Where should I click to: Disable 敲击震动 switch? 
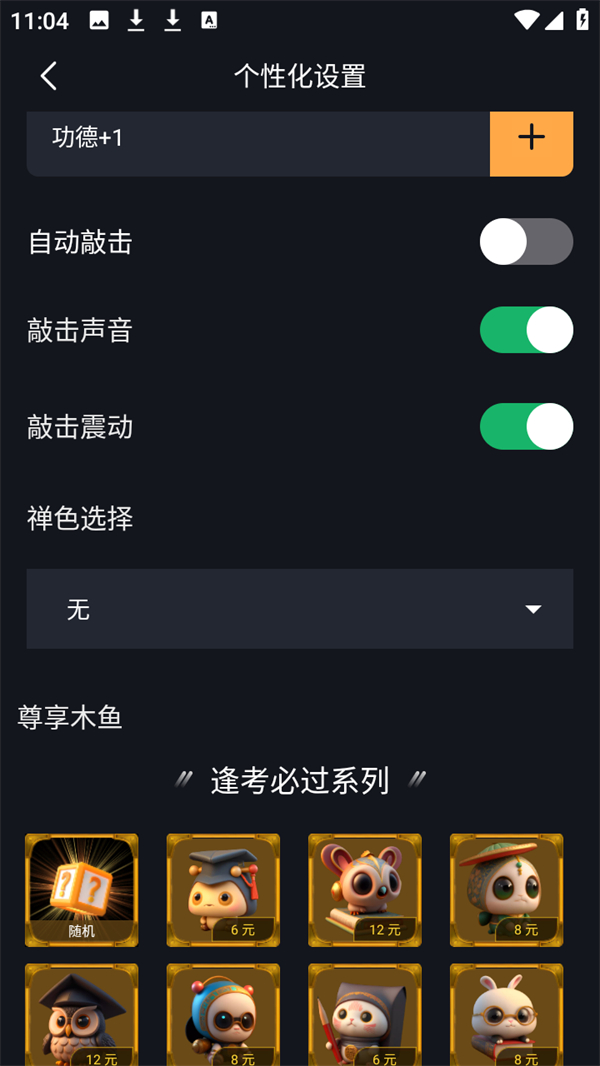click(x=526, y=426)
